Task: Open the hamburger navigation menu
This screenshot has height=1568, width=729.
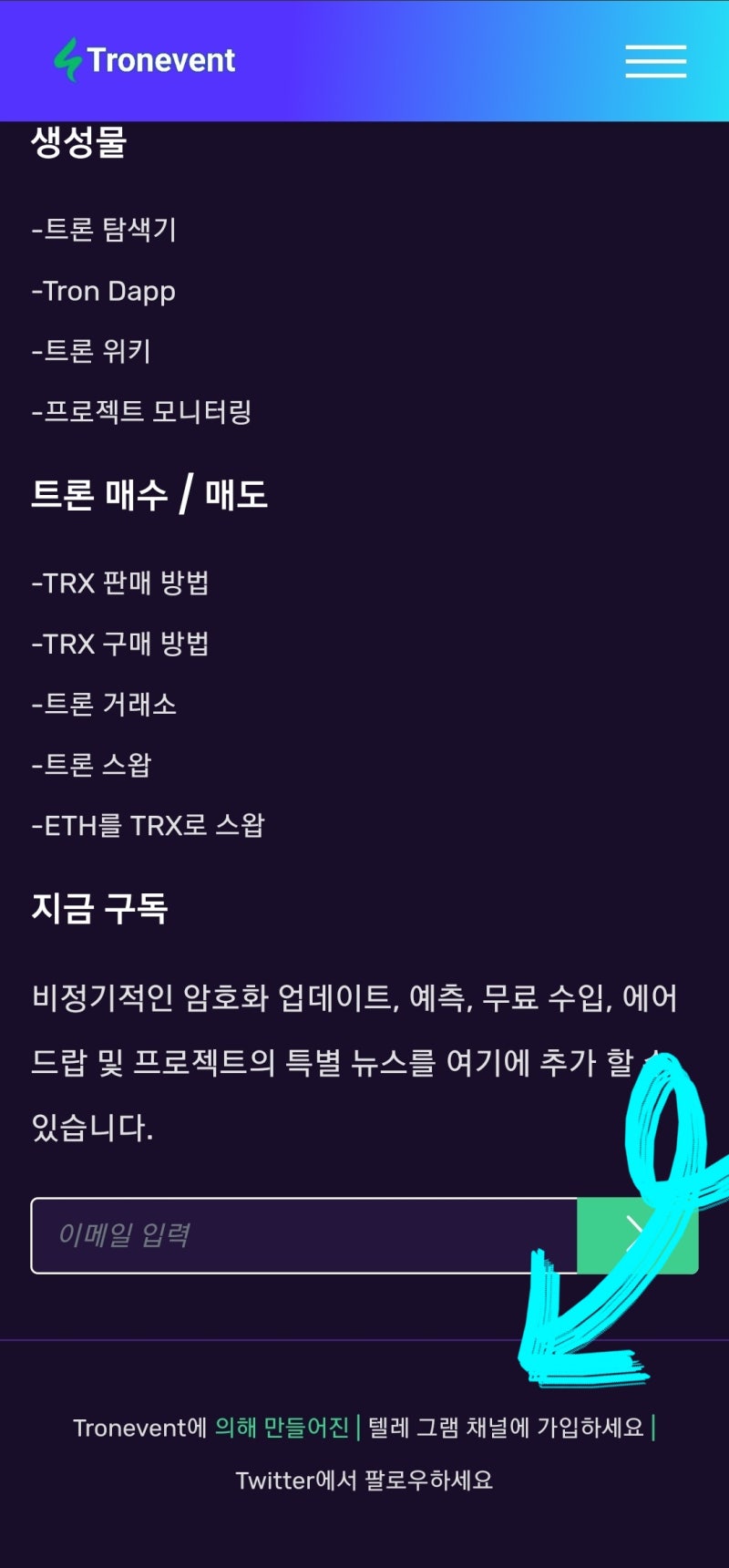Action: (x=655, y=61)
